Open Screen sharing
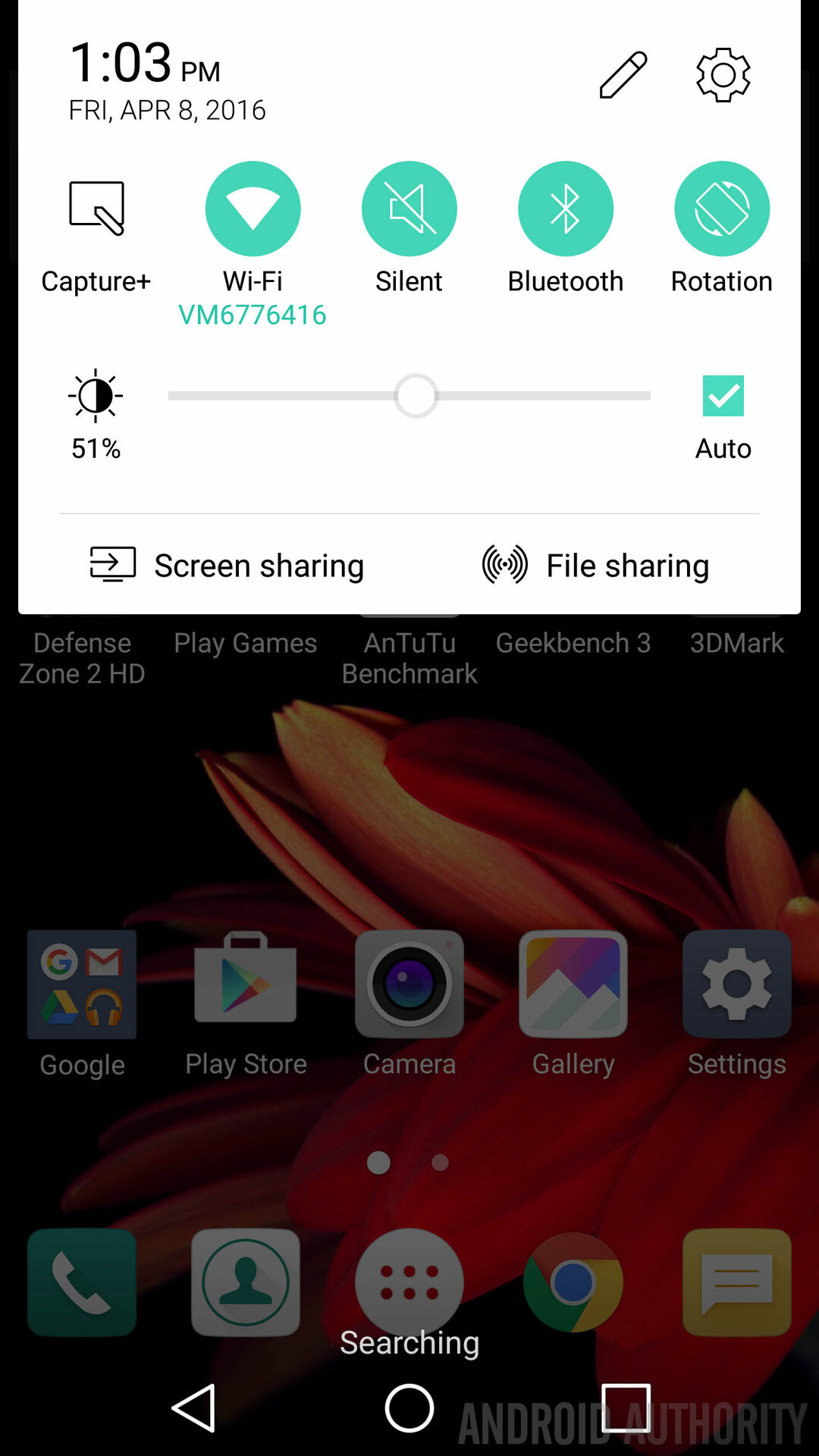Image resolution: width=819 pixels, height=1456 pixels. [x=227, y=566]
